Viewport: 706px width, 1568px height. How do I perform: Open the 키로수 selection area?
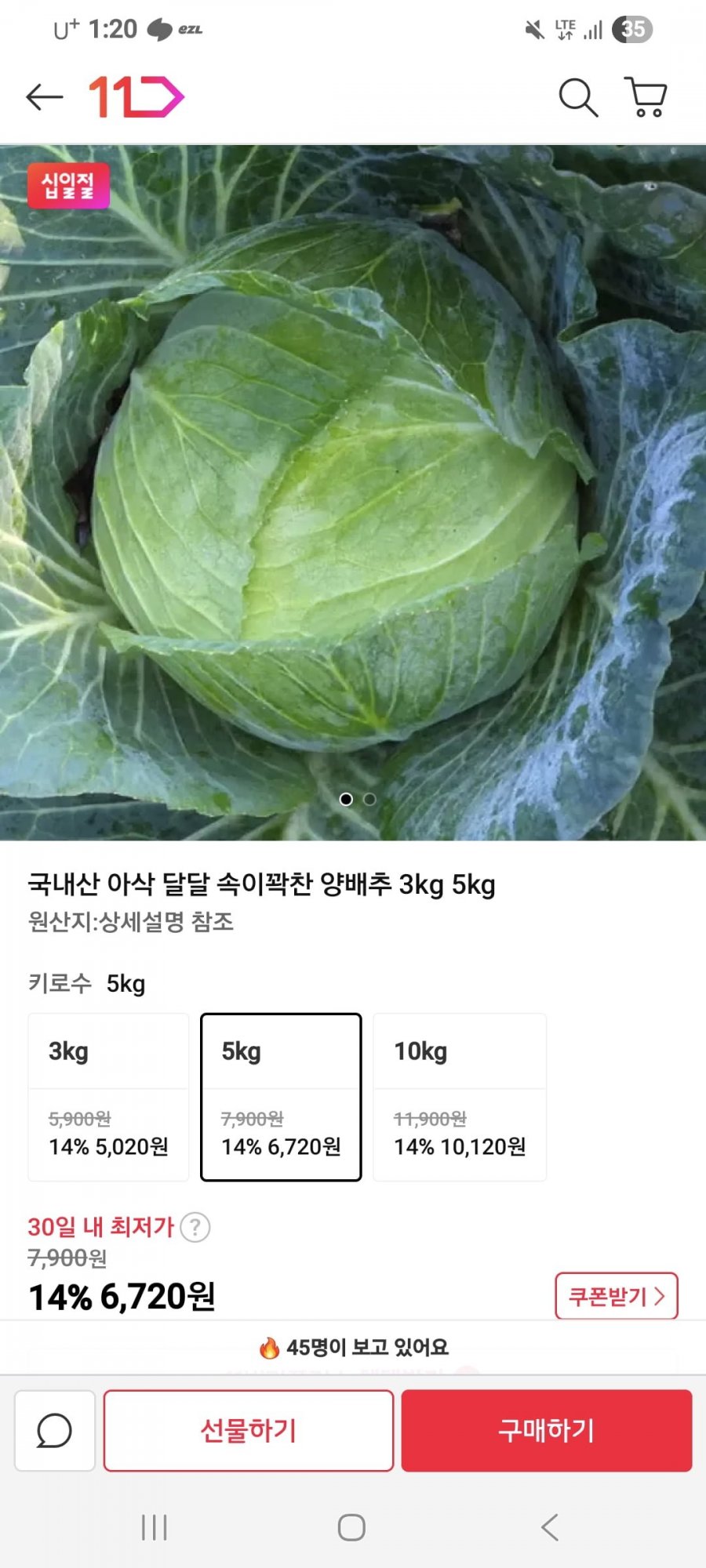point(86,983)
